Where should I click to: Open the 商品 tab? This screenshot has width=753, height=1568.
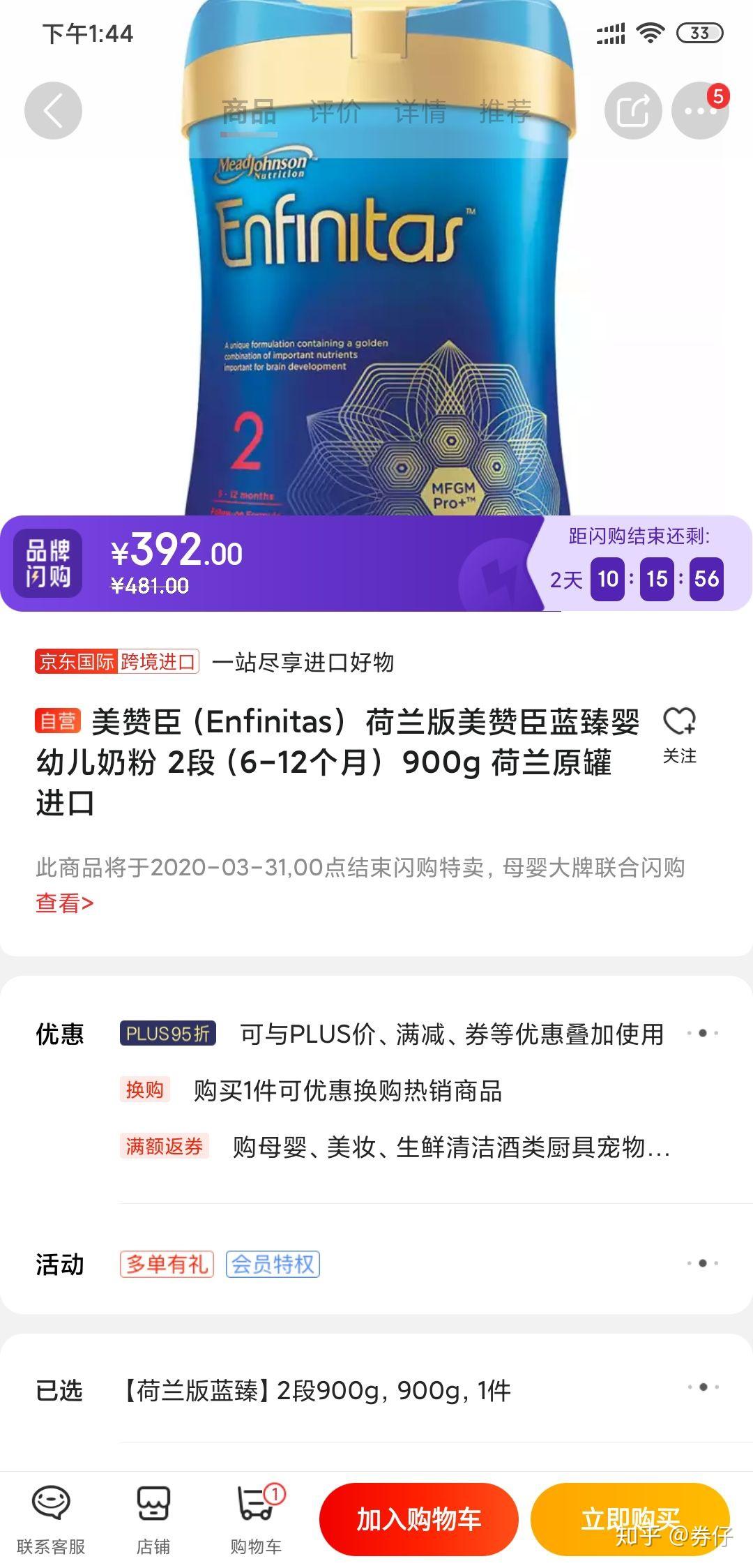(249, 112)
